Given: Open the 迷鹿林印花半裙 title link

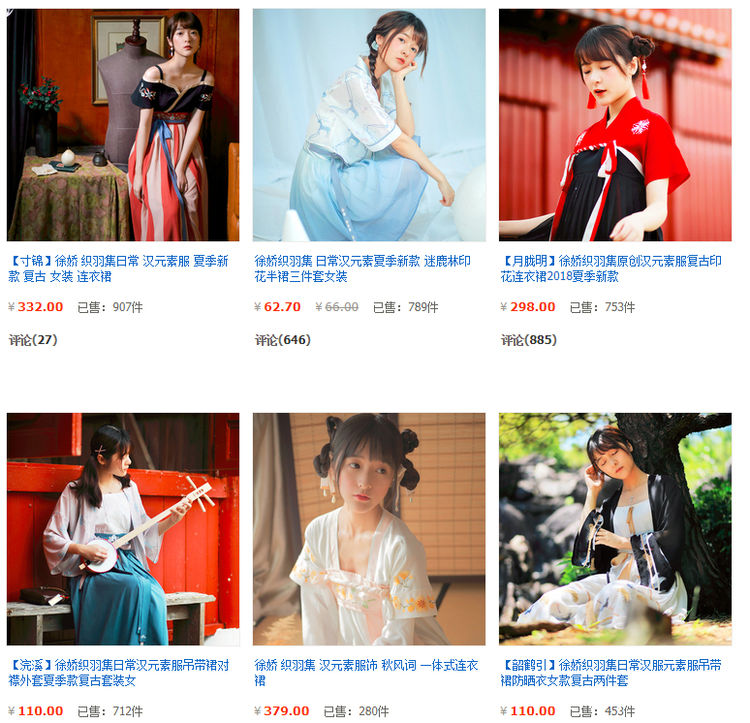Looking at the screenshot, I should [x=367, y=268].
